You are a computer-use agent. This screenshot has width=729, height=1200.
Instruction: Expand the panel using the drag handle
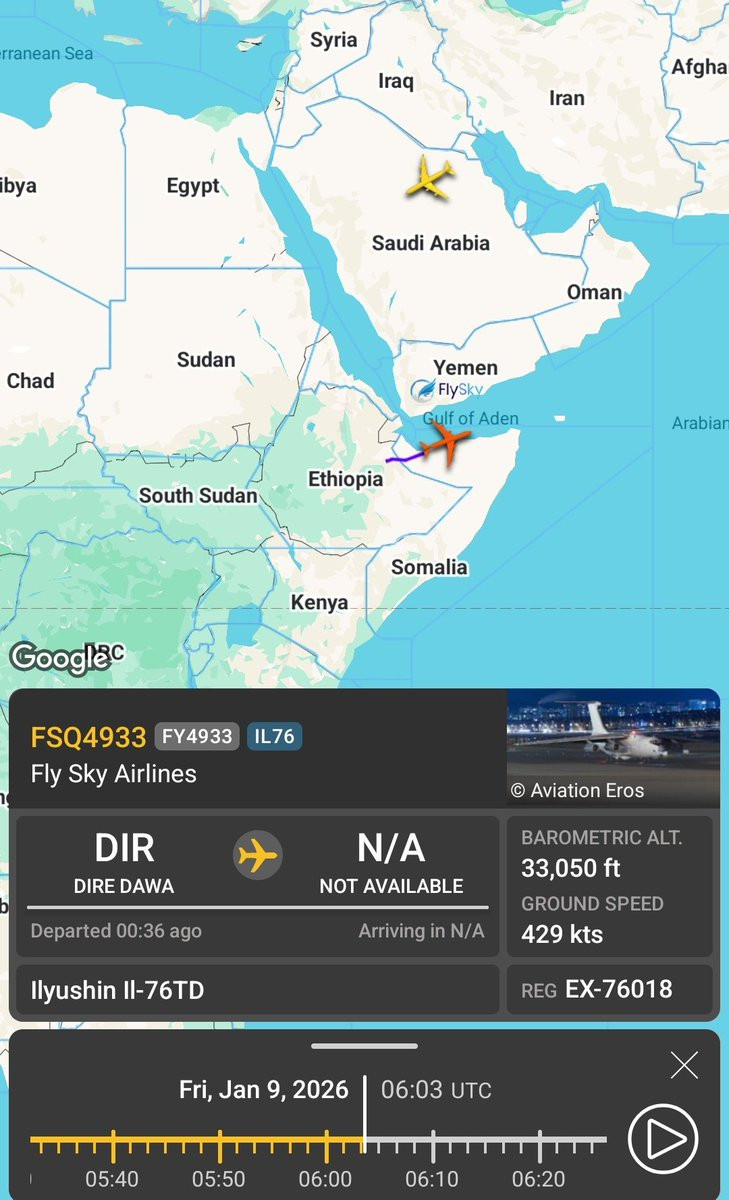[x=364, y=1046]
